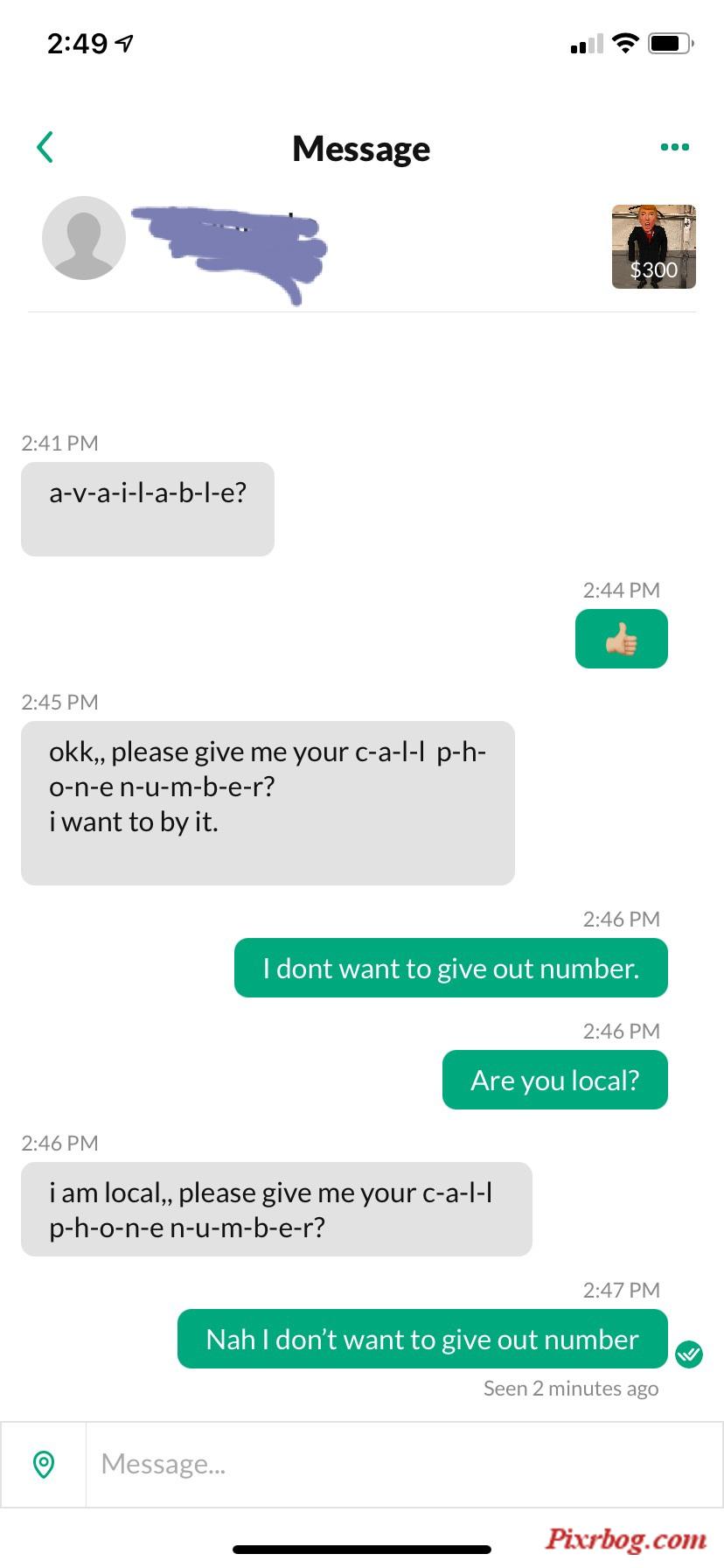The height and width of the screenshot is (1568, 724).
Task: Go back using the green arrow
Action: click(45, 147)
